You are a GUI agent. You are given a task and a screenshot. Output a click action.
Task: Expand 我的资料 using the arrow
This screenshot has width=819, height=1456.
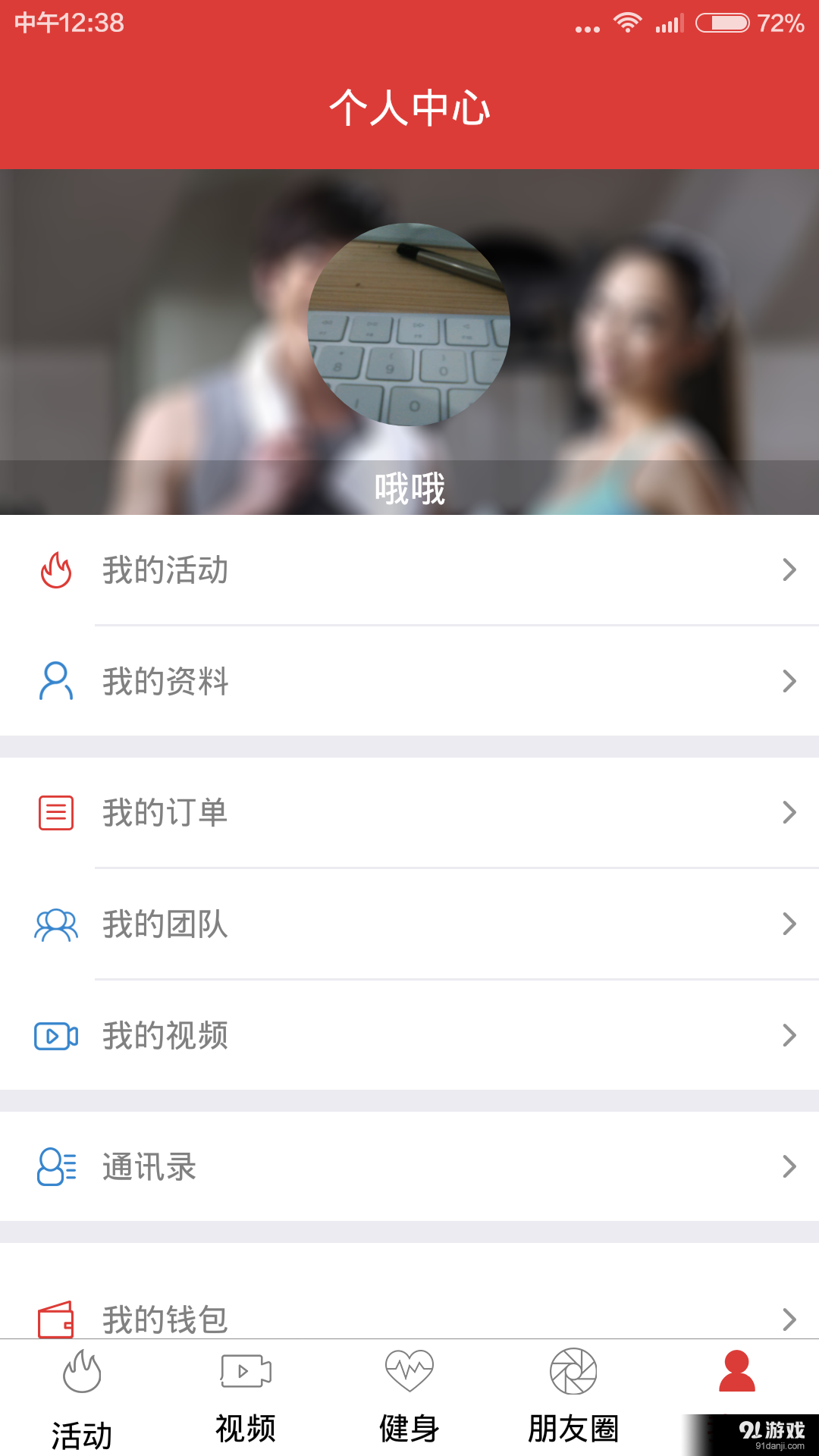coord(789,681)
